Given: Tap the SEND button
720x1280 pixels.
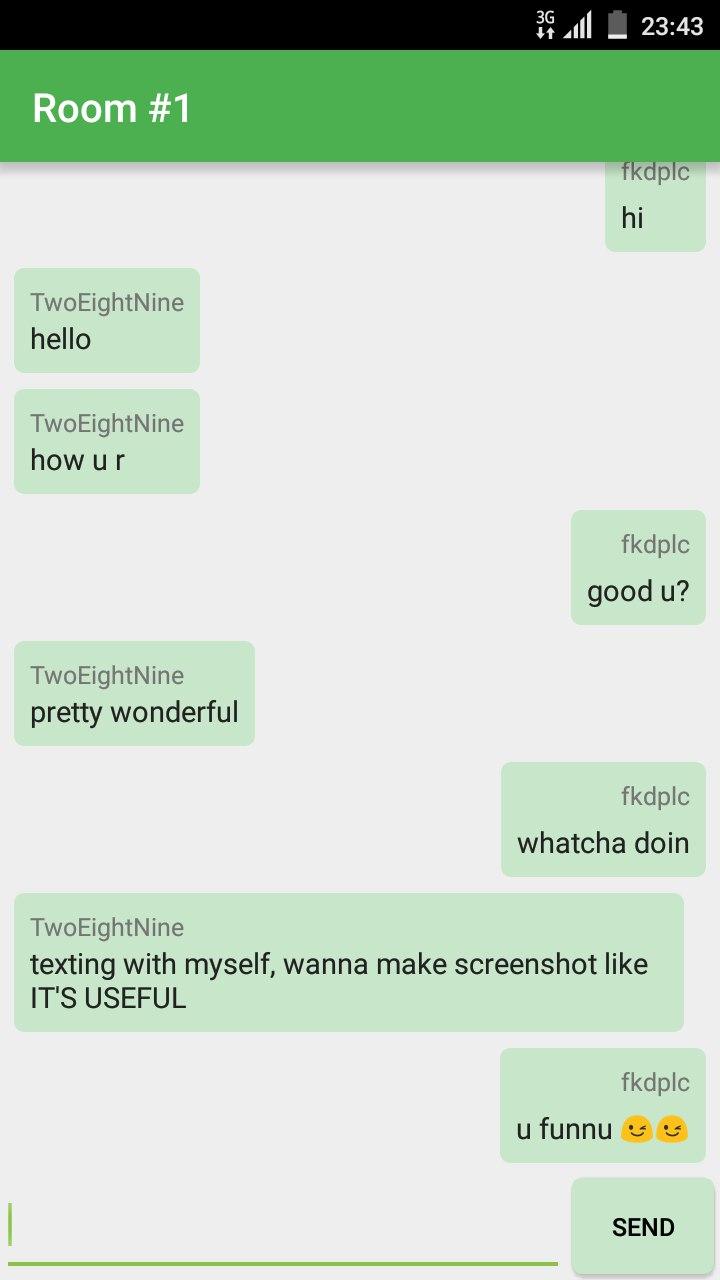Looking at the screenshot, I should click(x=643, y=1227).
